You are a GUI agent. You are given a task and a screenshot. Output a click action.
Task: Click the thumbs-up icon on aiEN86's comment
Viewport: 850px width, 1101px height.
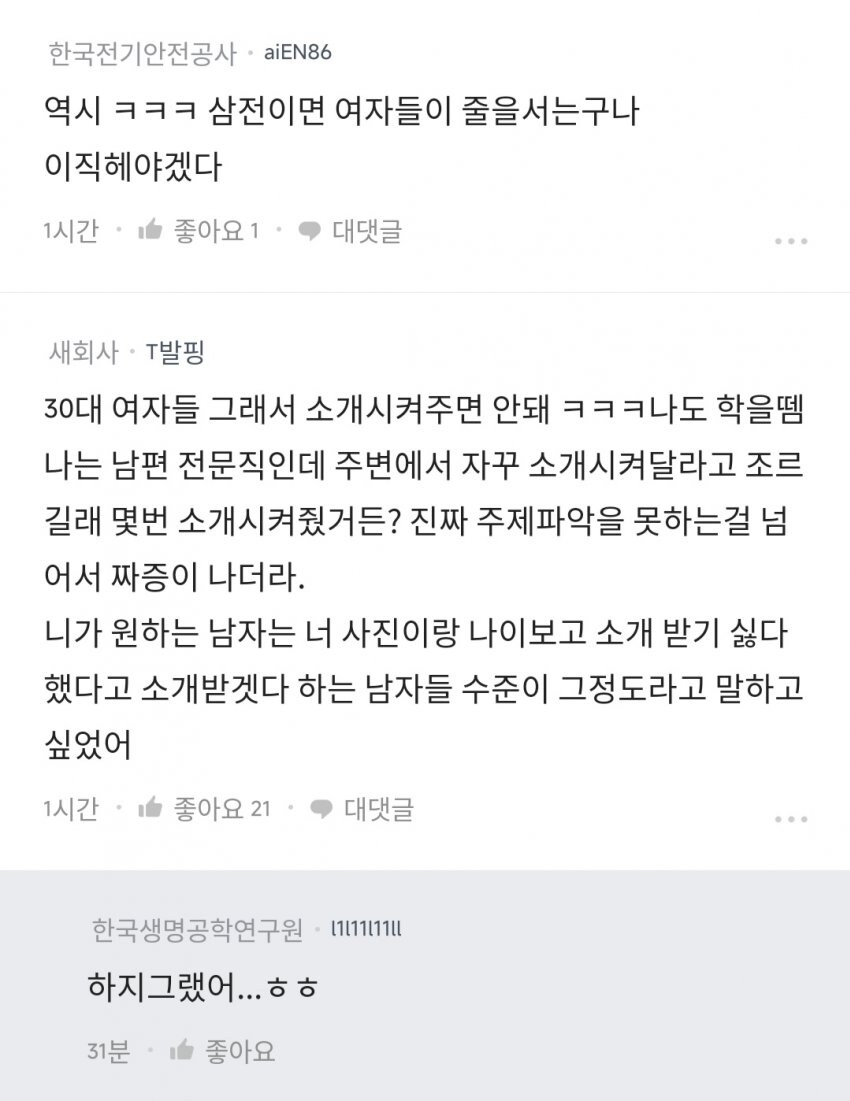click(152, 229)
